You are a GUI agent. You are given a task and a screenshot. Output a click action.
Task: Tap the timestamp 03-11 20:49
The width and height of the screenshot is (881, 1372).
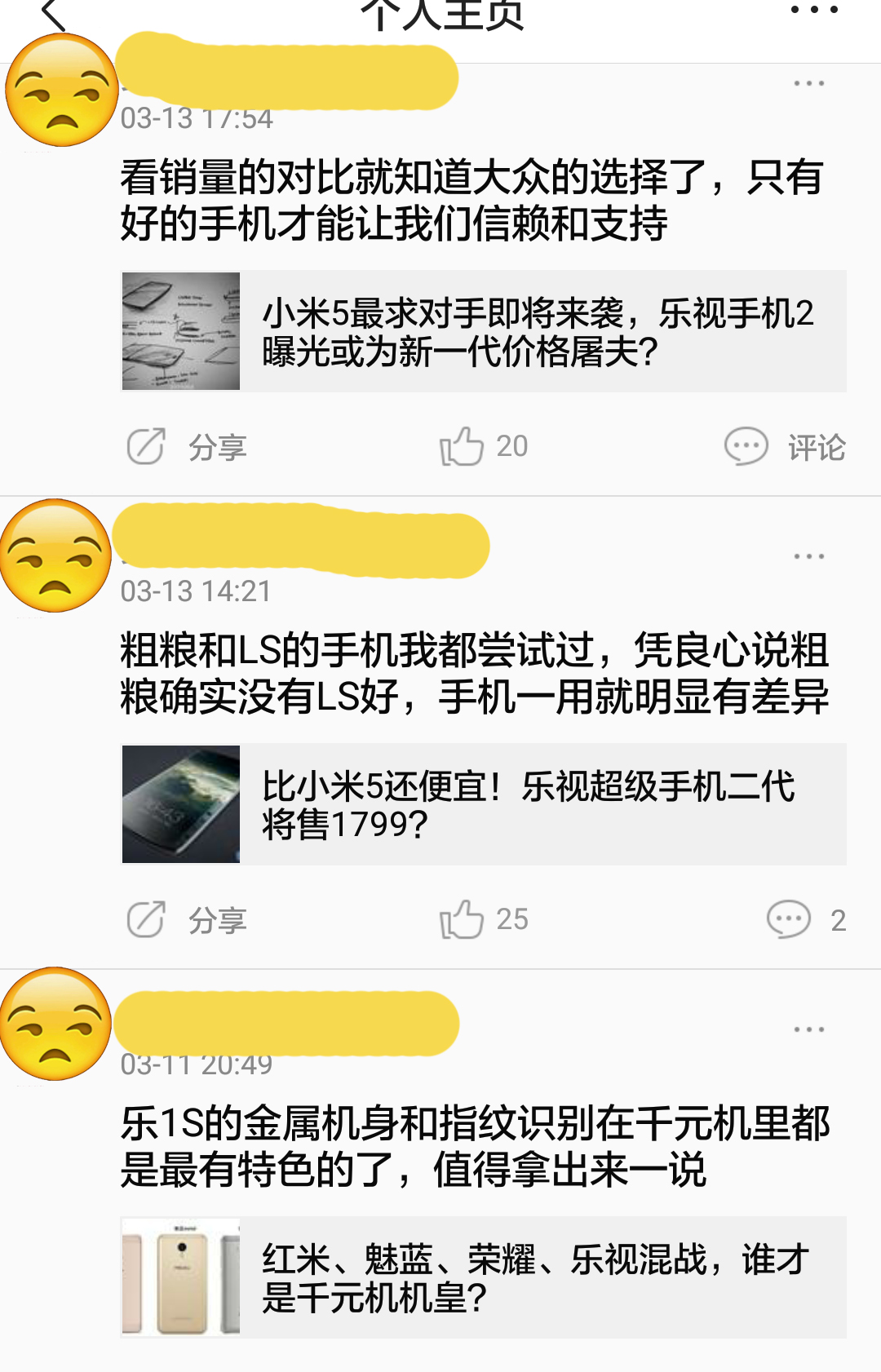click(x=198, y=1063)
